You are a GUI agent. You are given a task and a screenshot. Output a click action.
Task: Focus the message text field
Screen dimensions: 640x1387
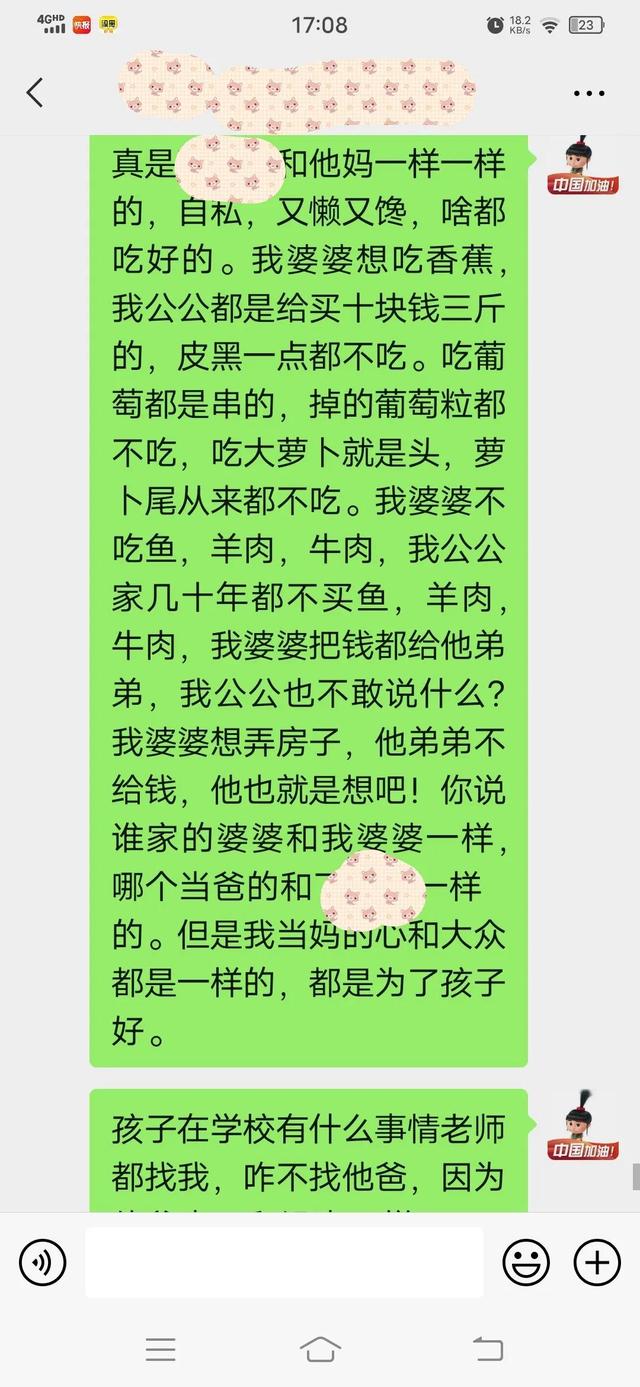tap(284, 1262)
